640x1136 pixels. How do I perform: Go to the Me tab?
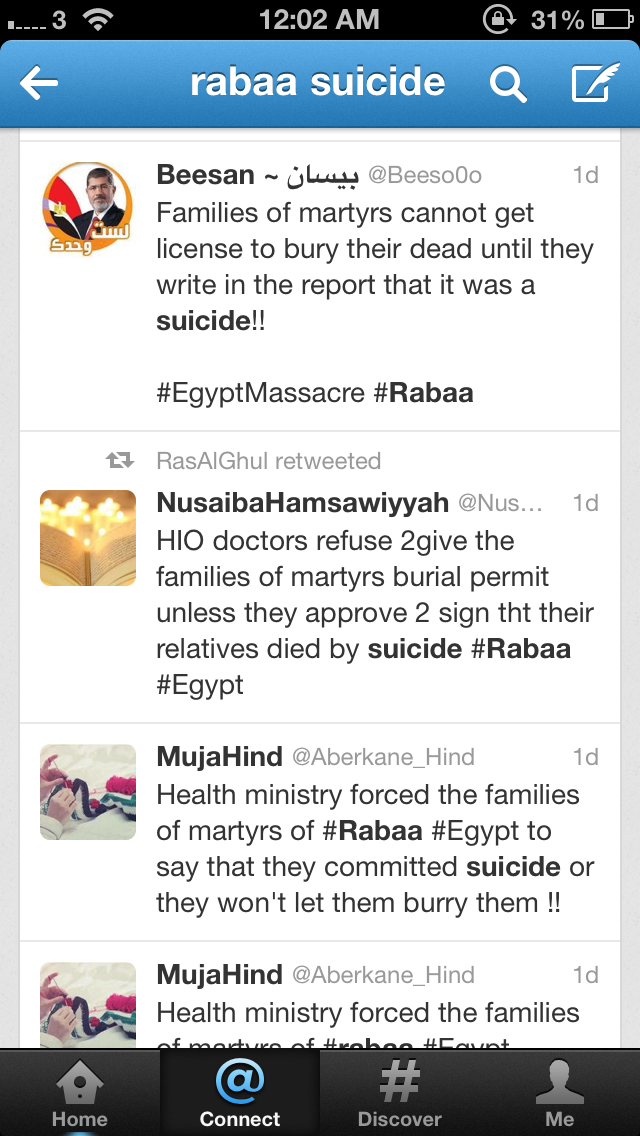pyautogui.click(x=559, y=1093)
